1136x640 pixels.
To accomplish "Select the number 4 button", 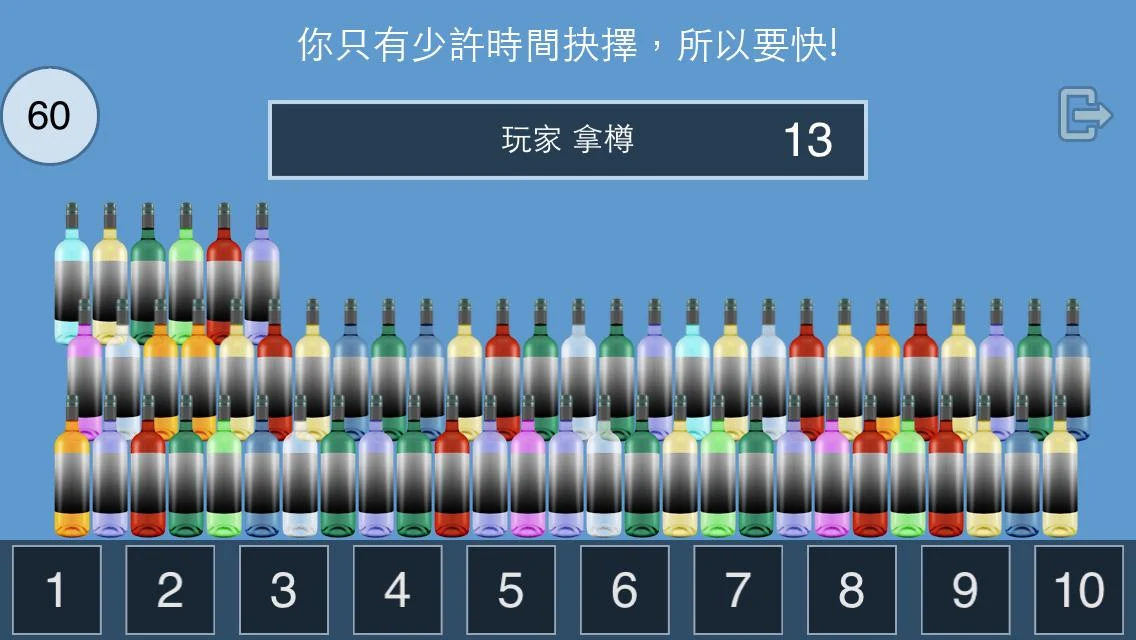I will (x=397, y=590).
